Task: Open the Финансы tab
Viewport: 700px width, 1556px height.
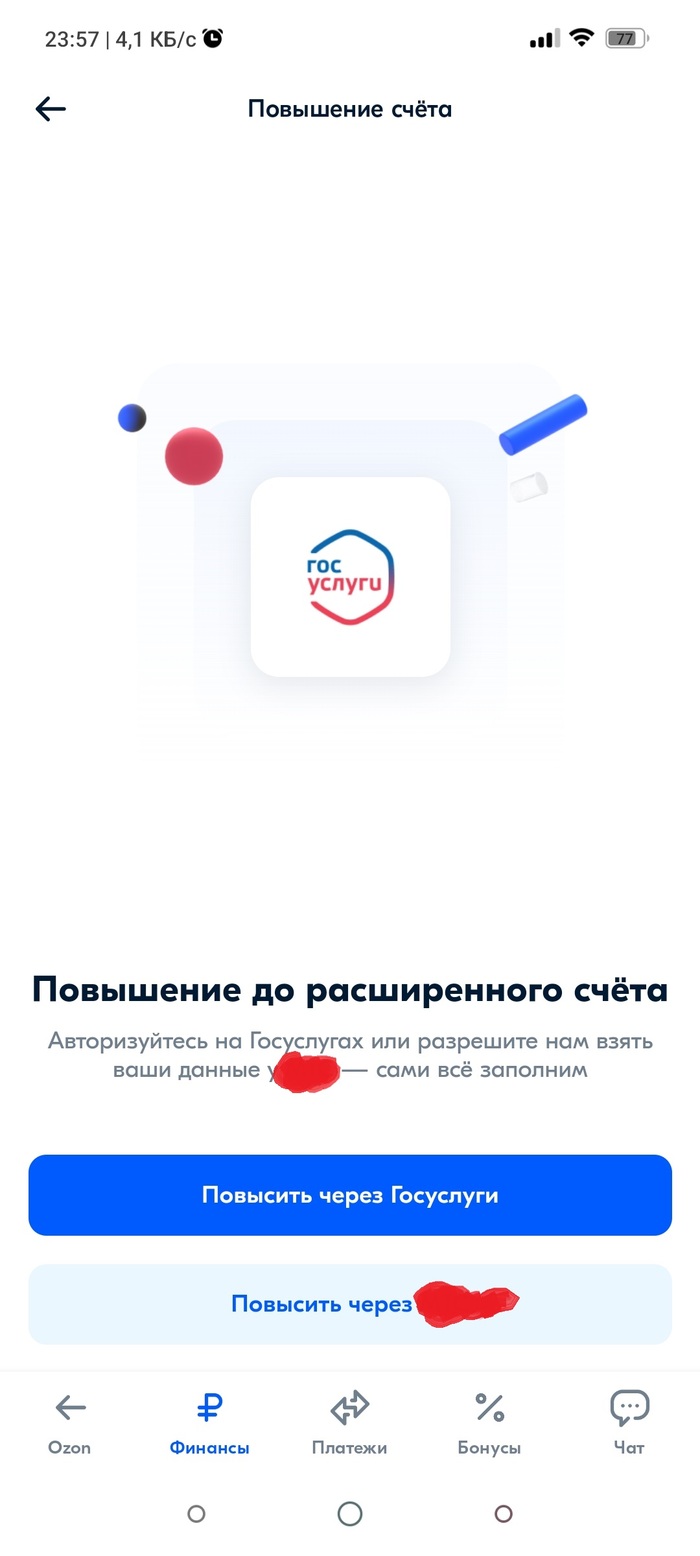Action: coord(209,1422)
